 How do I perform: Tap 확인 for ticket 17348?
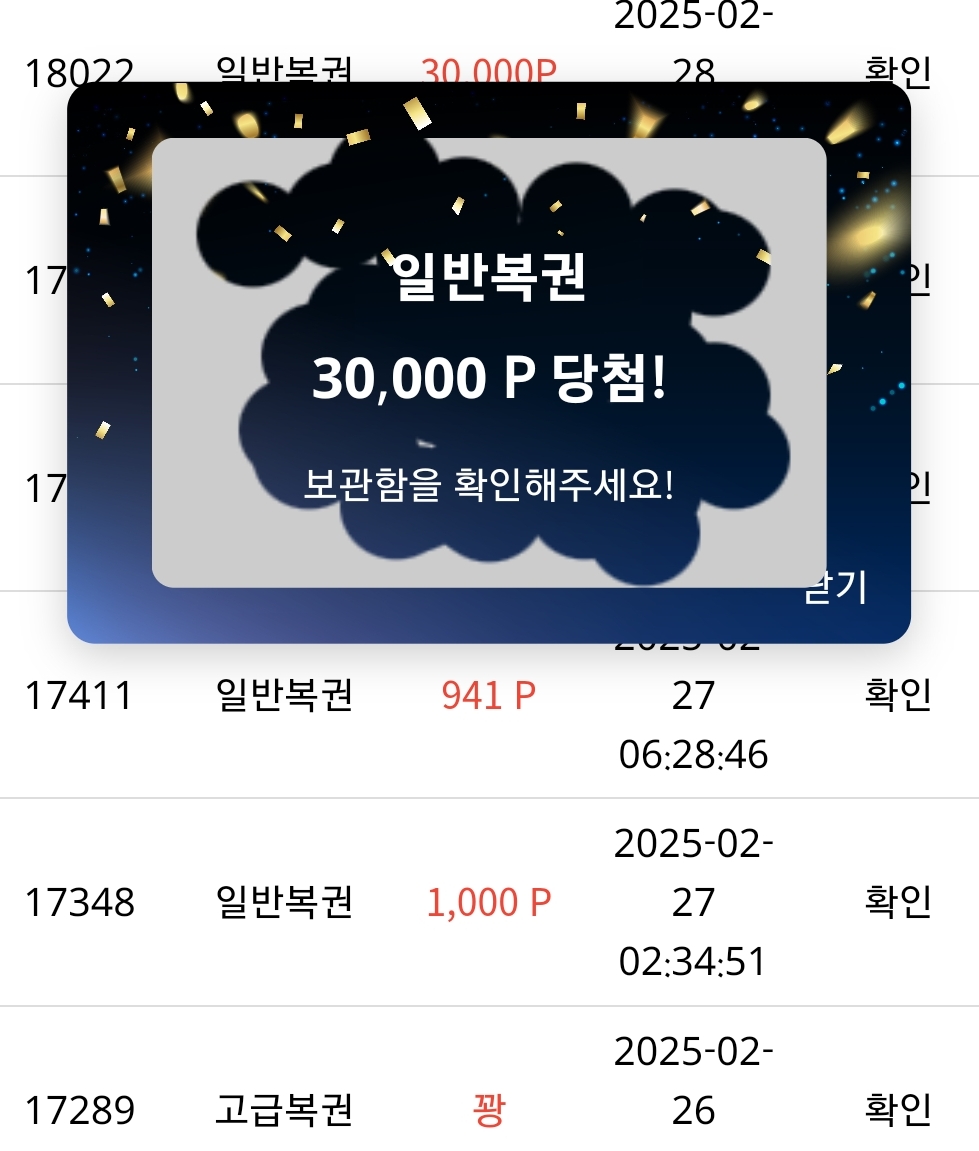(897, 903)
